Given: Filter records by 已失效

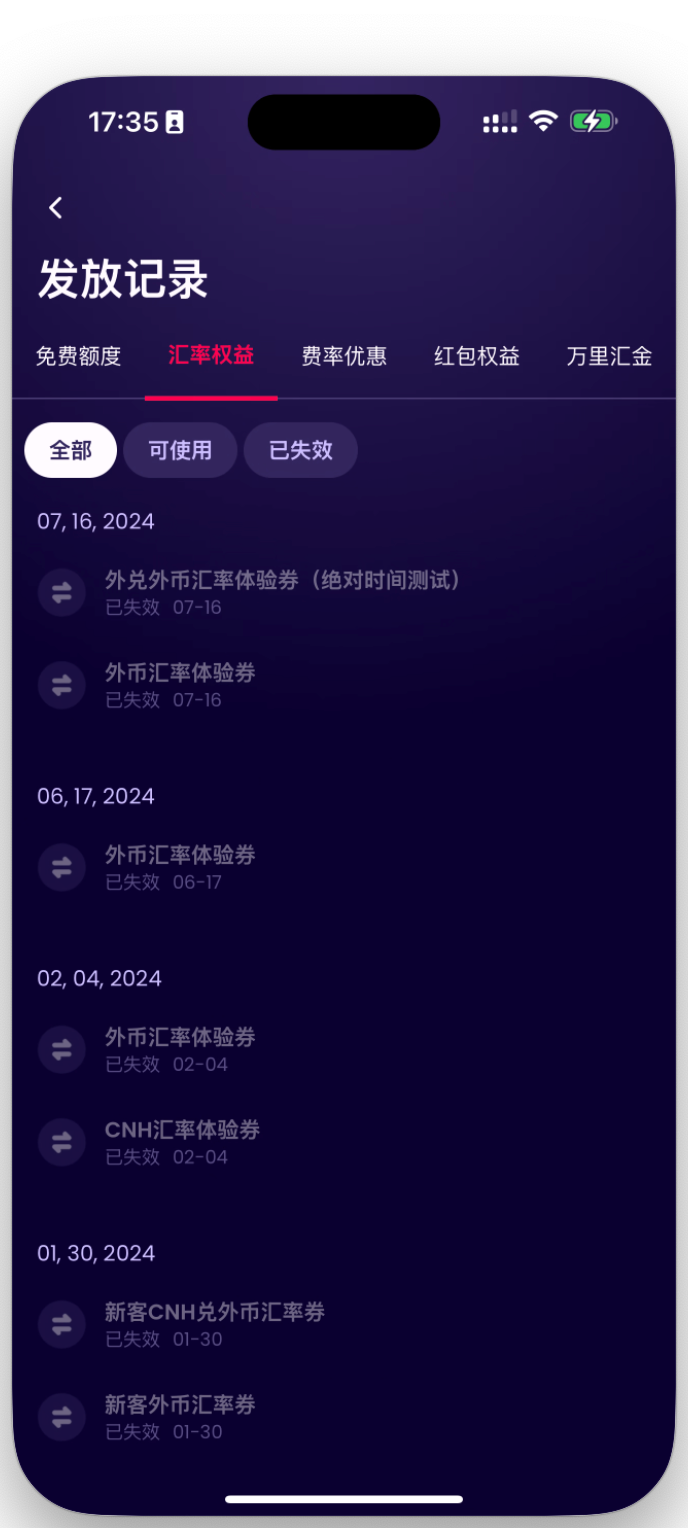Looking at the screenshot, I should (x=300, y=450).
